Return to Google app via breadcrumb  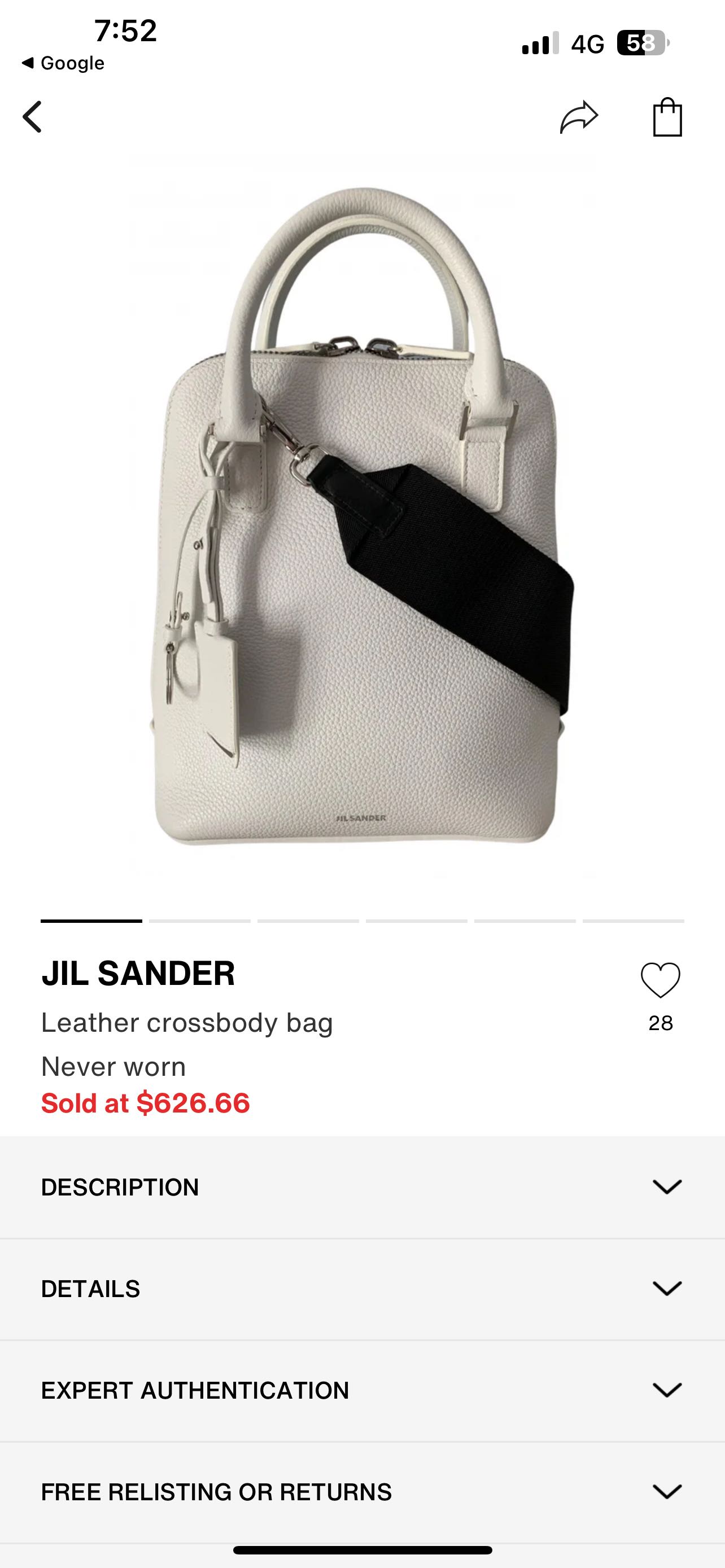[x=63, y=63]
